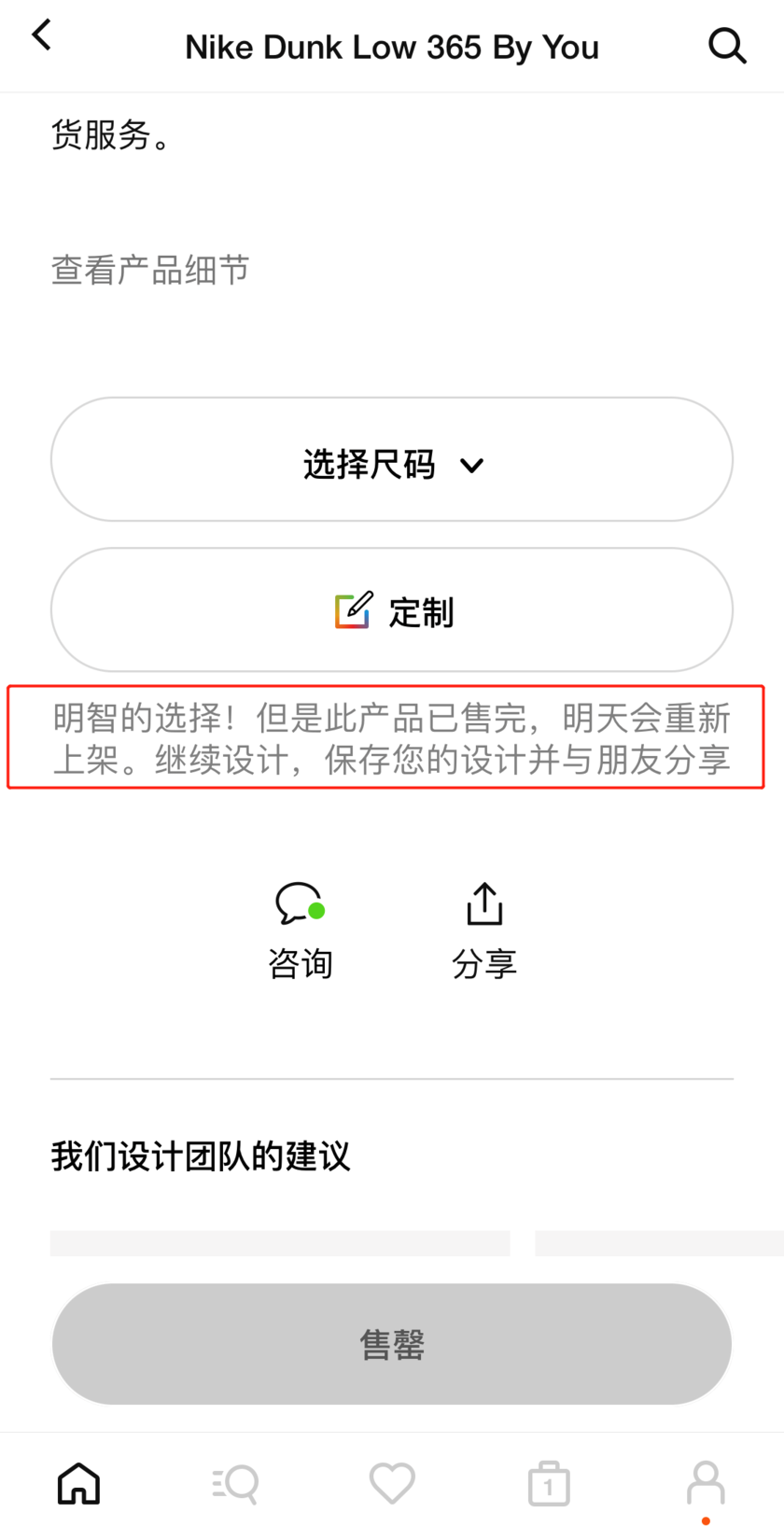The image size is (784, 1526).
Task: Open the shopping bag tab
Action: (x=549, y=1482)
